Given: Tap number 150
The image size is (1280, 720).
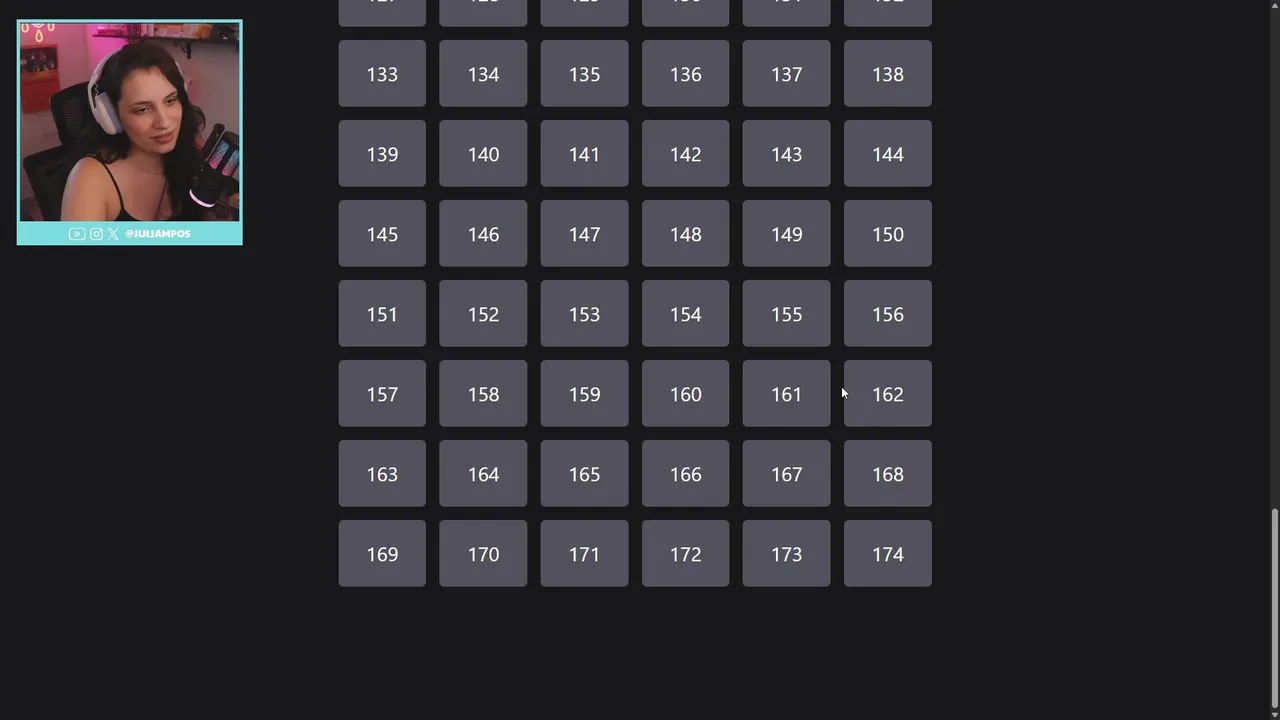Looking at the screenshot, I should point(887,234).
